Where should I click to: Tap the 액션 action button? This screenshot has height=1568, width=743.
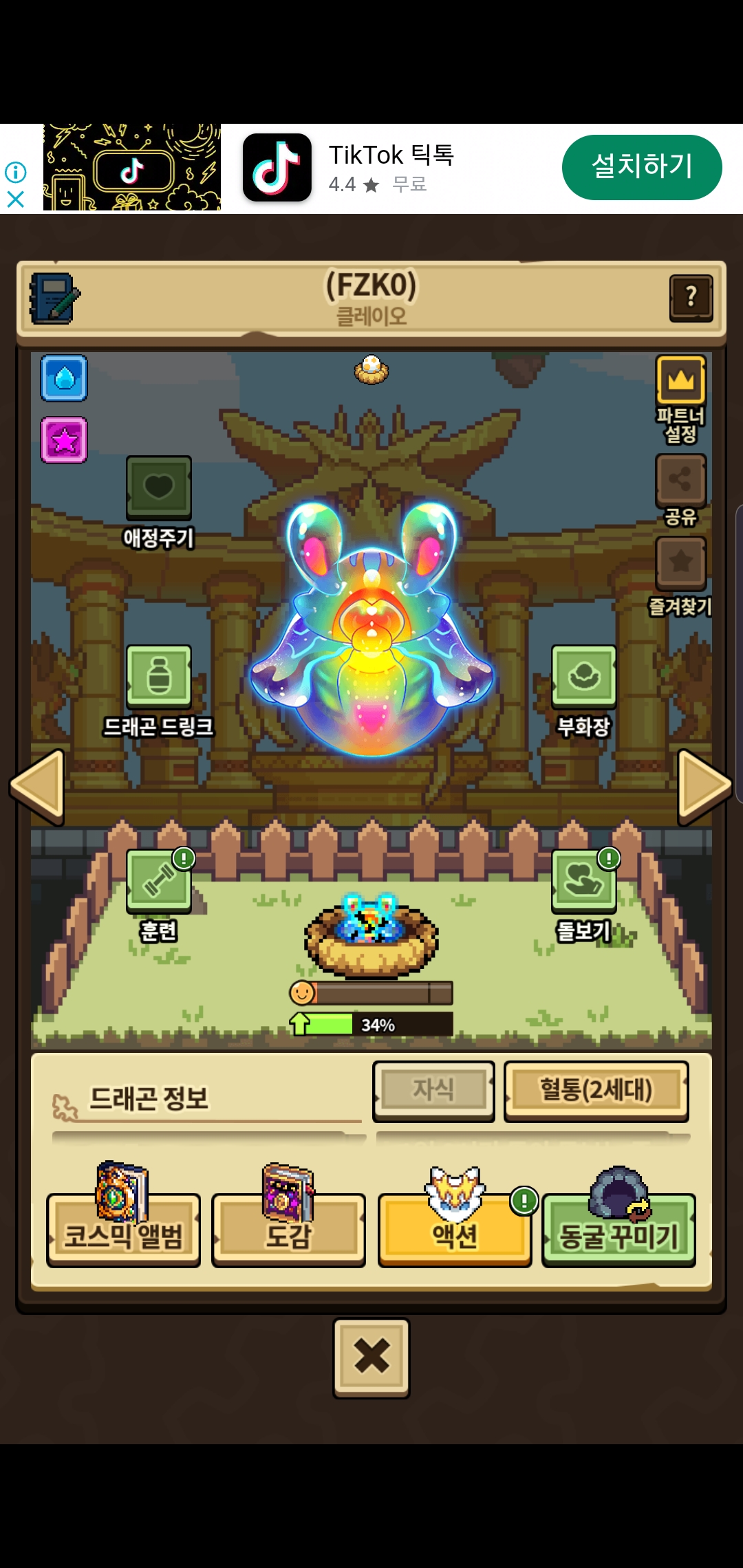pyautogui.click(x=454, y=1231)
